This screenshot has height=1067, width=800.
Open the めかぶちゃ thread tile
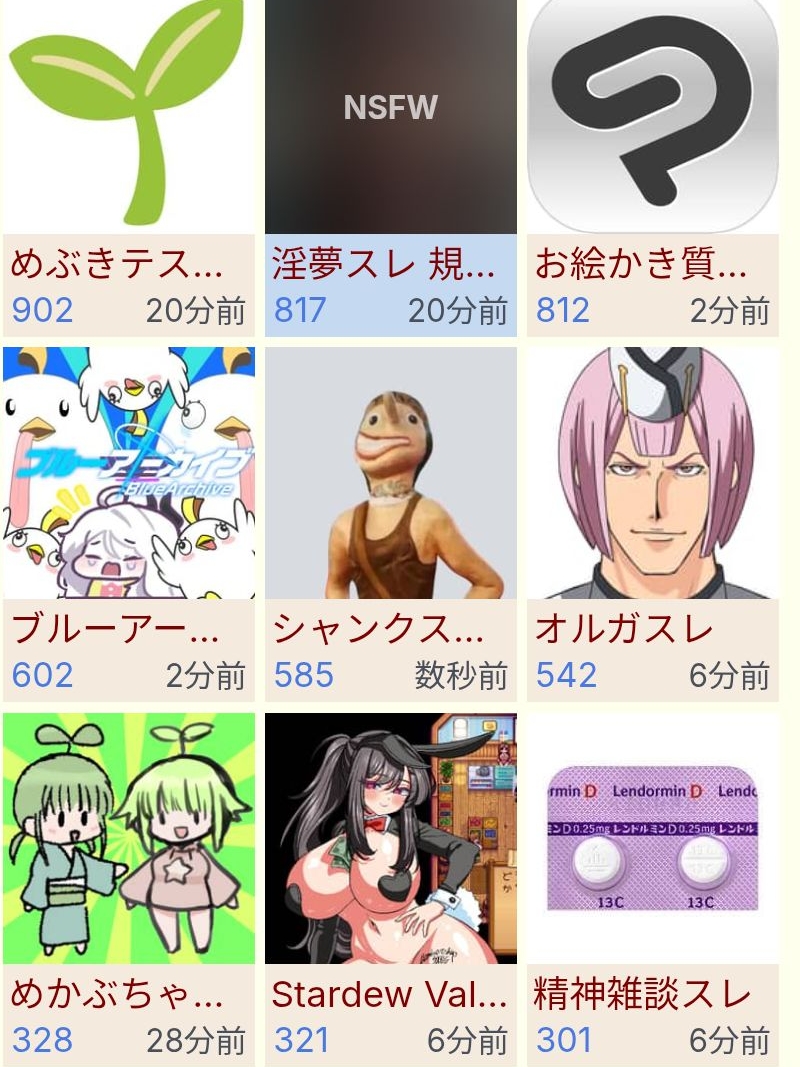click(x=128, y=838)
